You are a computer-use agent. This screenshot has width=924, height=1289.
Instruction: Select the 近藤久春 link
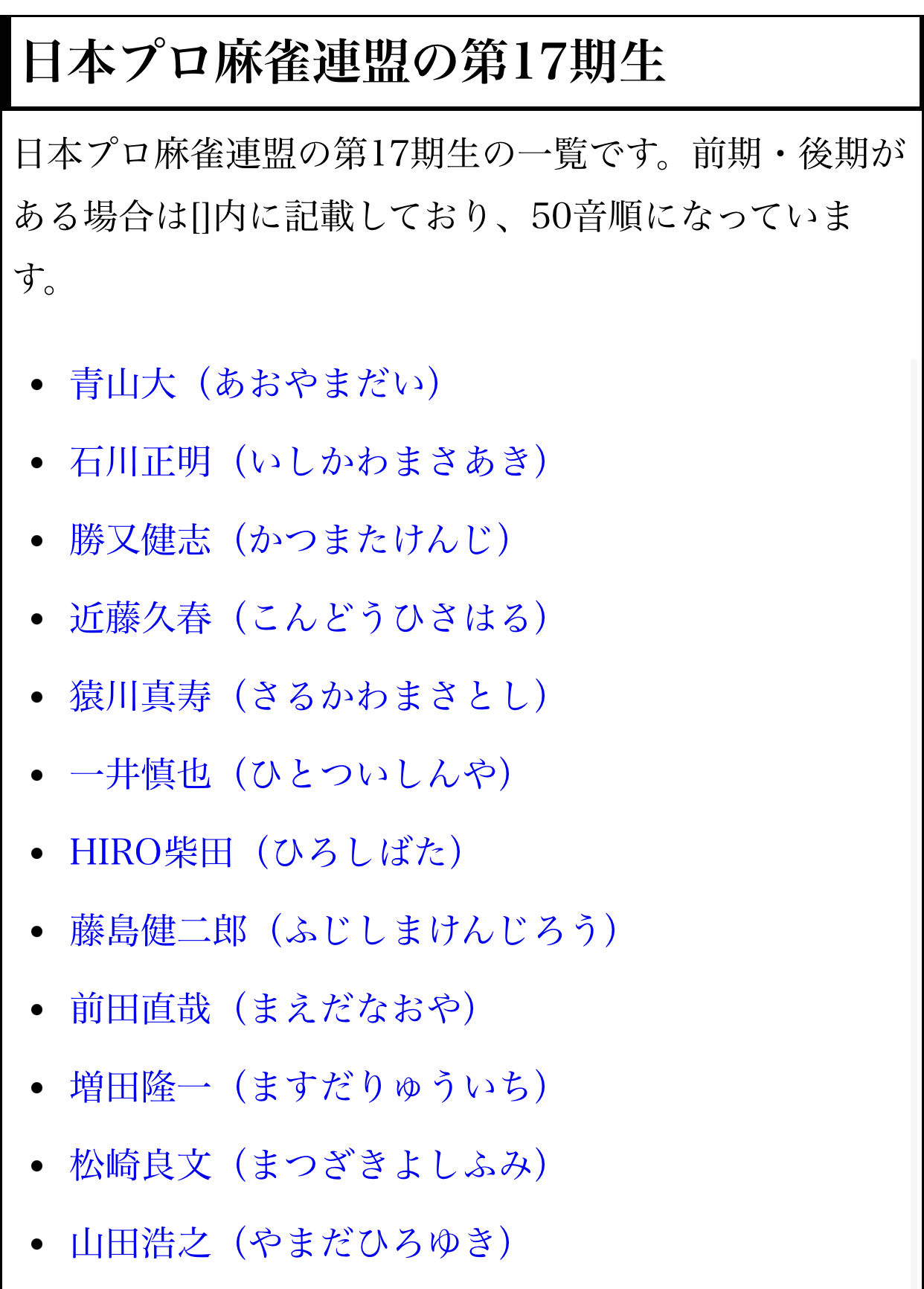pos(309,618)
